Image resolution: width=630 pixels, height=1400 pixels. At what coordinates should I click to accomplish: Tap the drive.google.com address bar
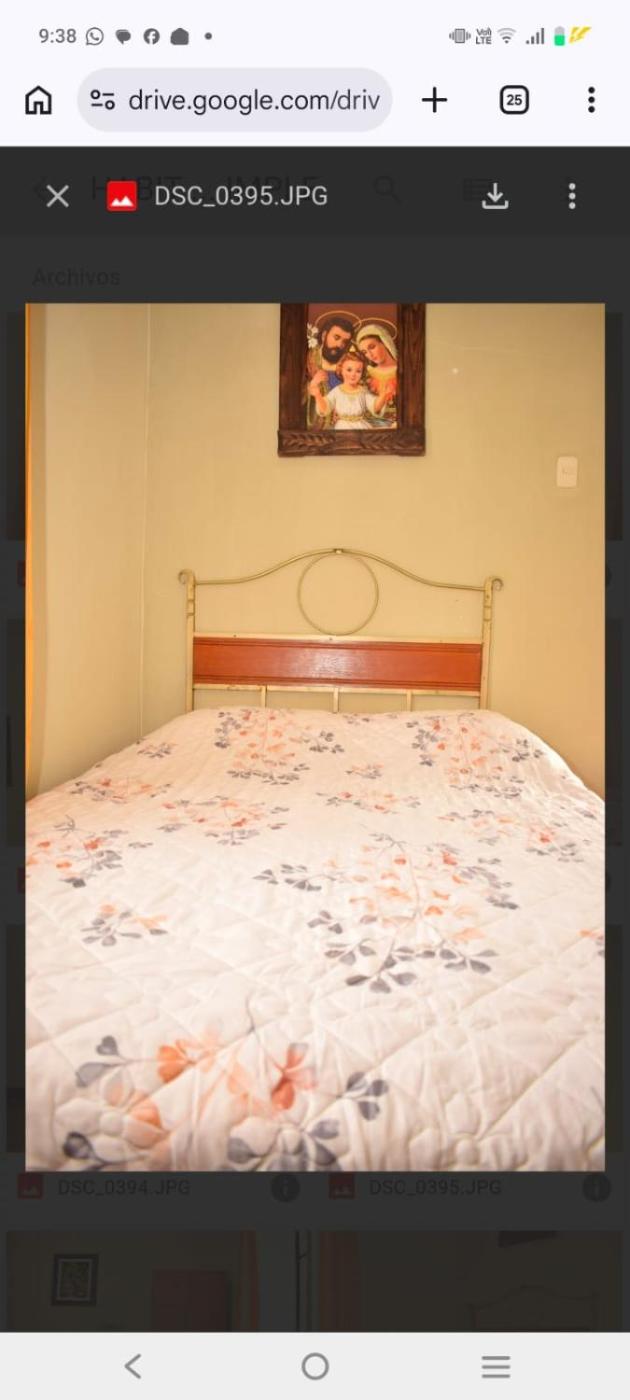[x=235, y=100]
